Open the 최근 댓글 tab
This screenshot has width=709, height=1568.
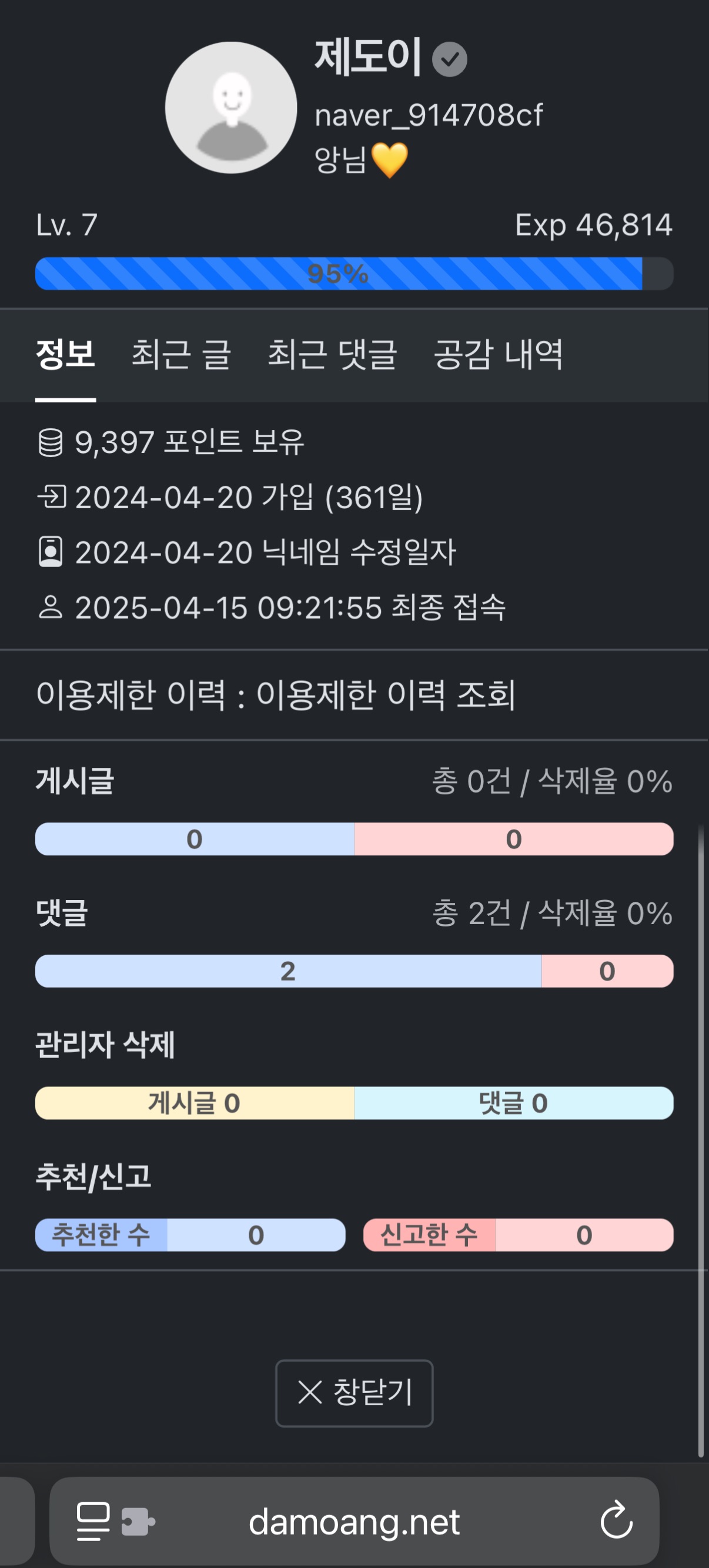(333, 355)
